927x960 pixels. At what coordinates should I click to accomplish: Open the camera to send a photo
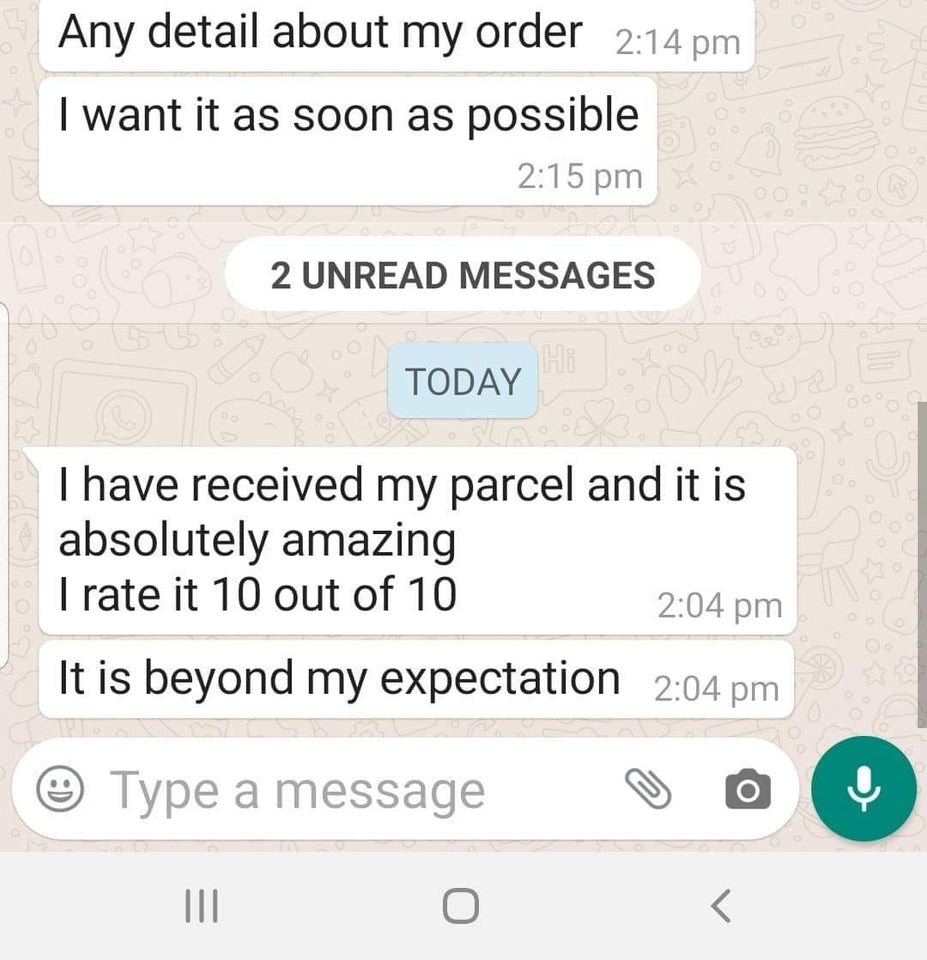(747, 790)
